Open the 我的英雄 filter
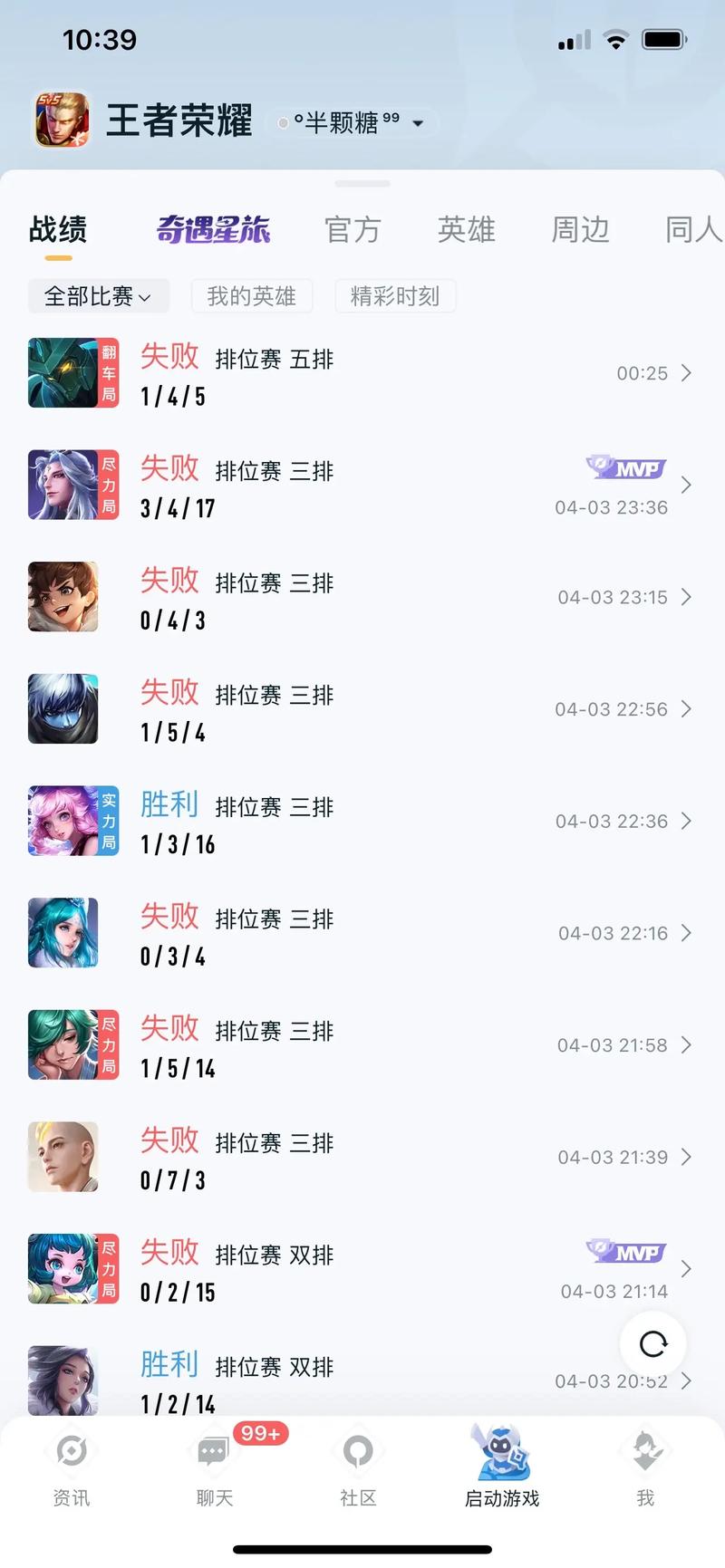 (x=251, y=295)
